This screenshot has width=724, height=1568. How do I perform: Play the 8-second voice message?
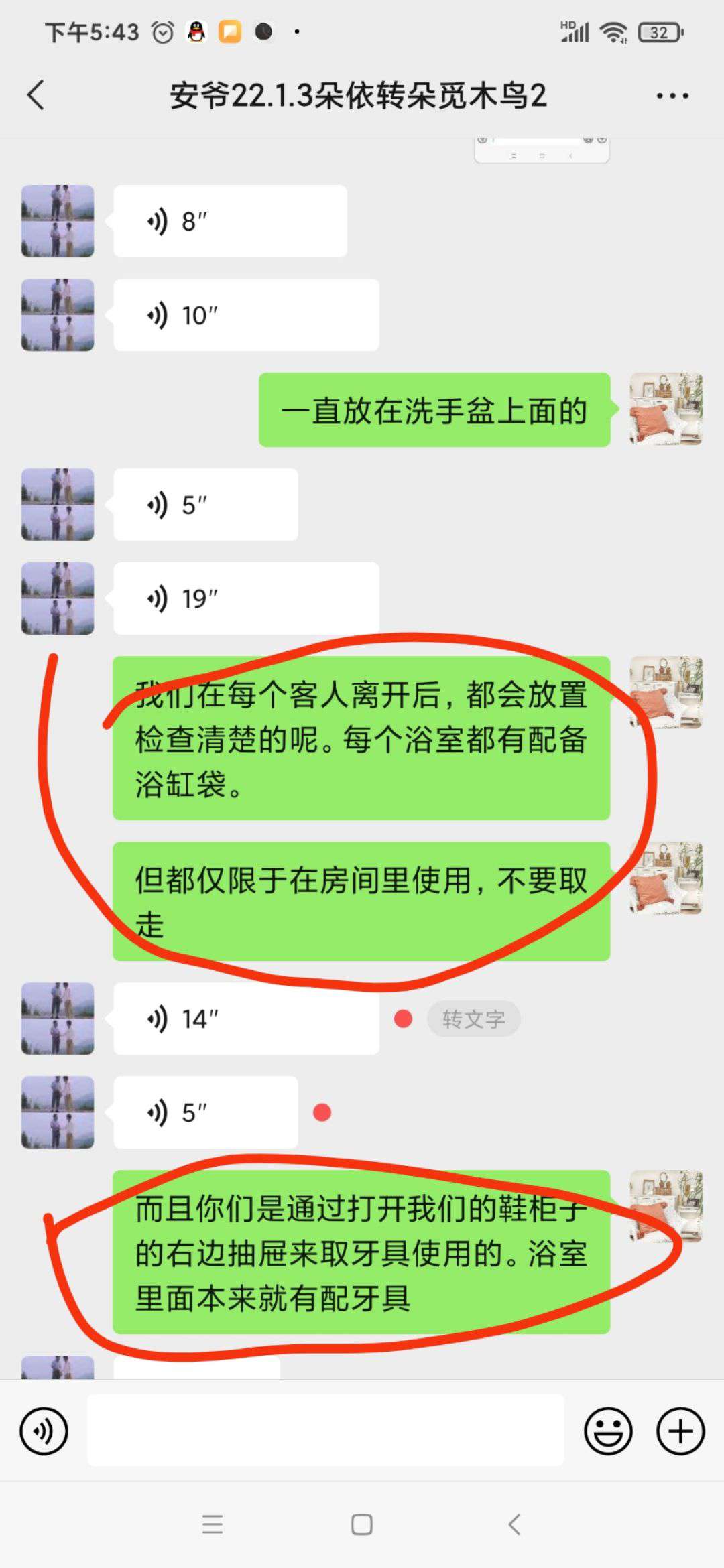tap(229, 221)
